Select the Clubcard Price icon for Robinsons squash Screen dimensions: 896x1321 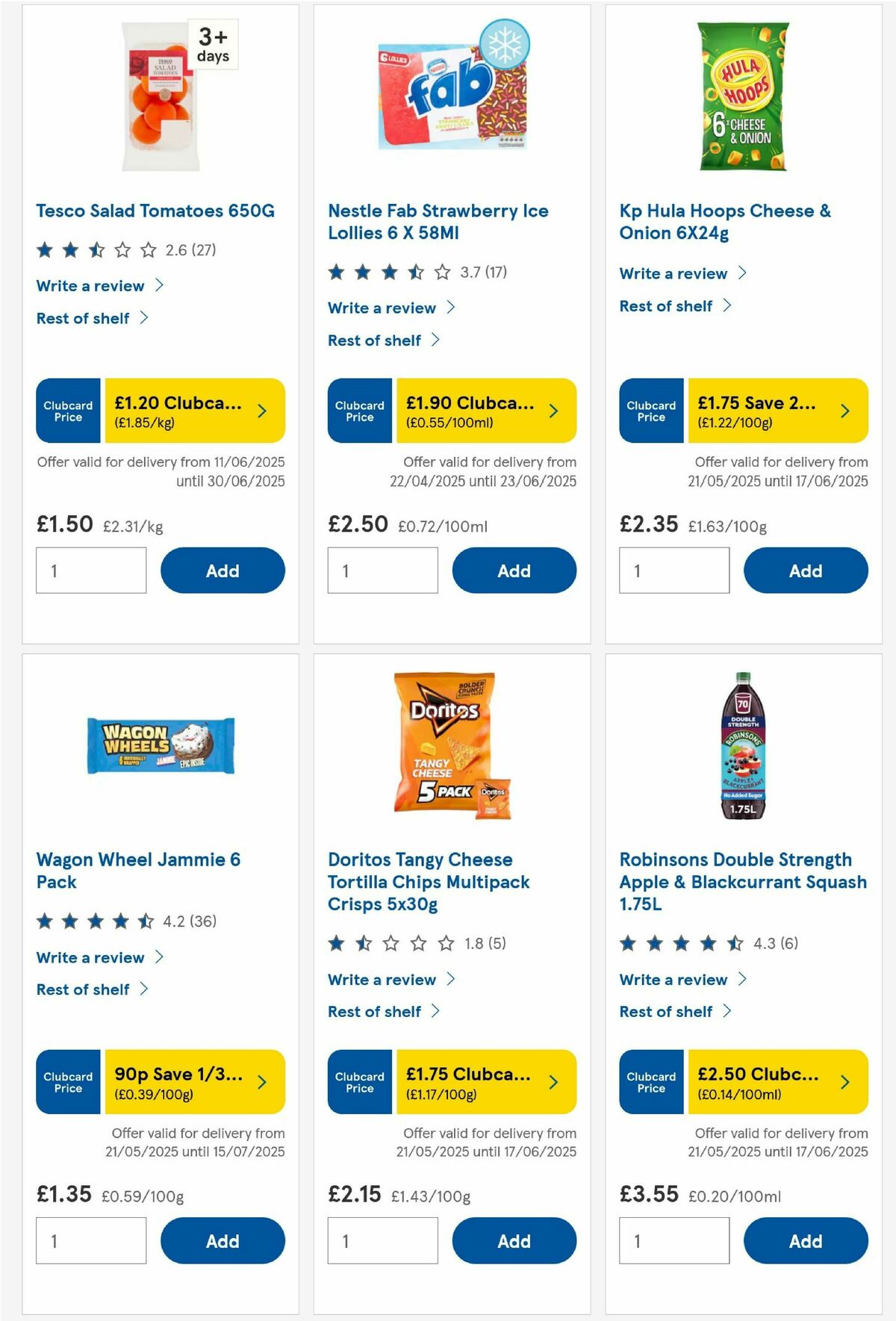click(650, 1082)
